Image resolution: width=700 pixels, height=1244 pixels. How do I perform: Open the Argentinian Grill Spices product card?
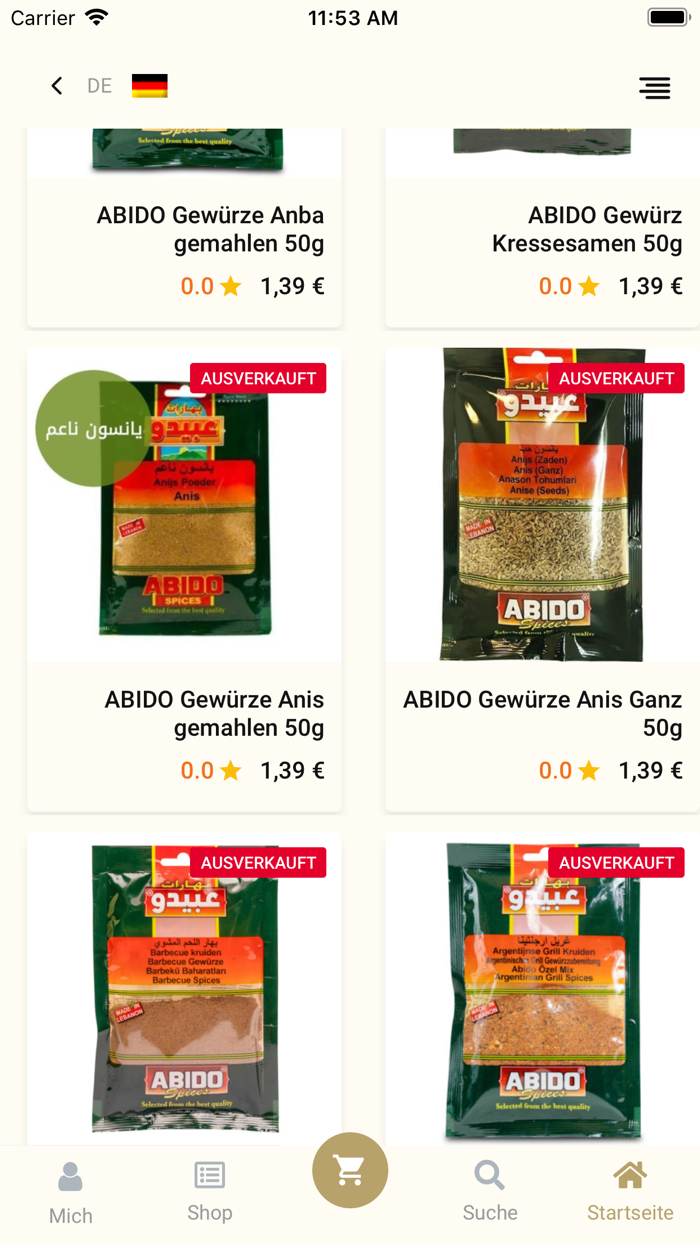pos(542,989)
